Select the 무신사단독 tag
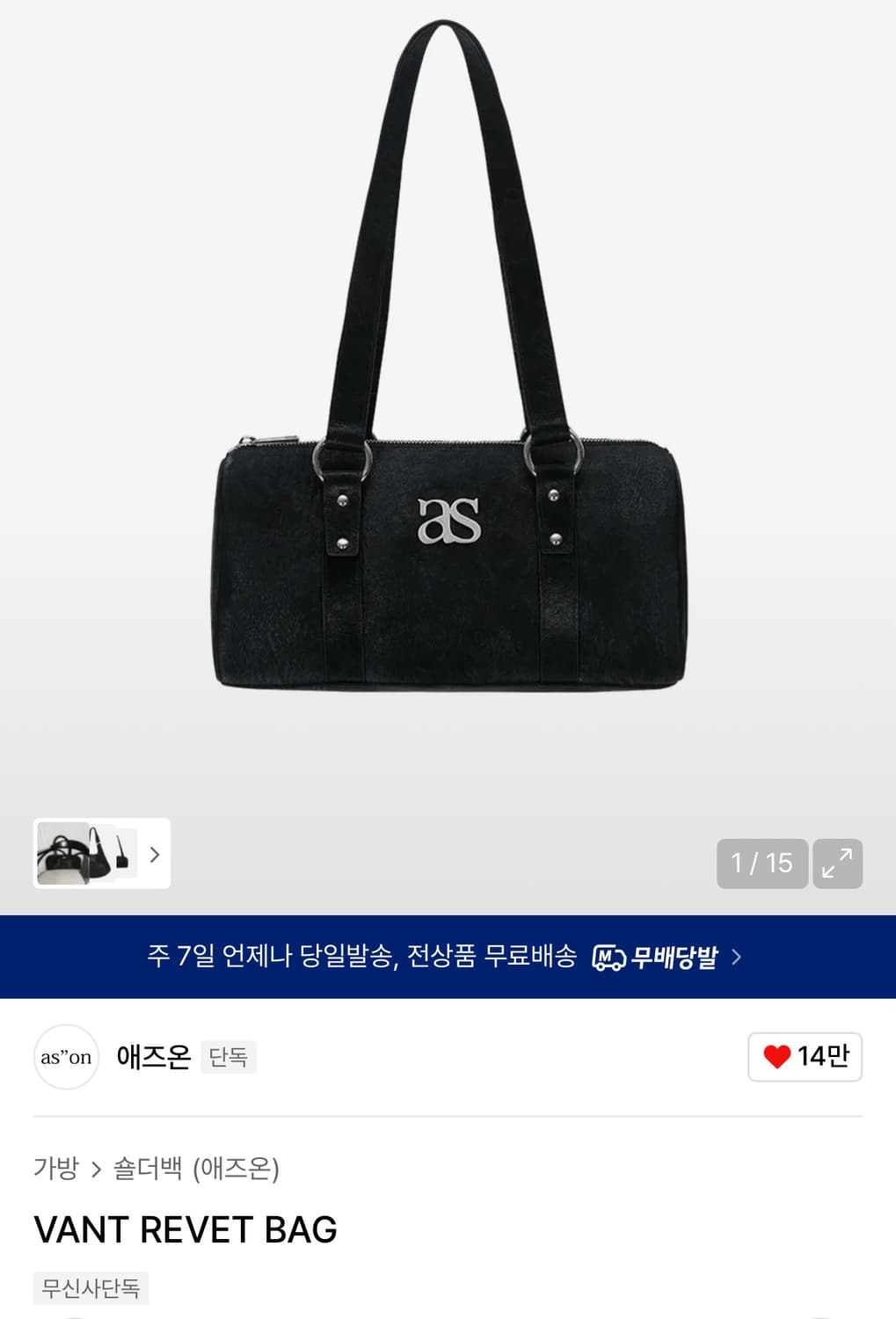The image size is (896, 1319). pyautogui.click(x=91, y=1289)
